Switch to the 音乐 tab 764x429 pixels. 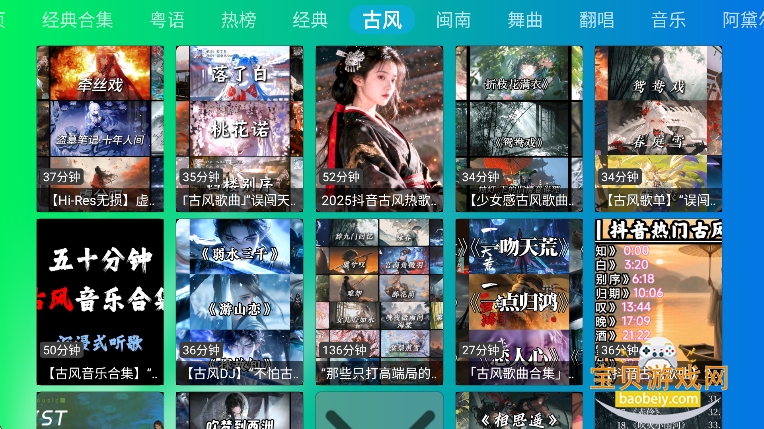coord(668,20)
